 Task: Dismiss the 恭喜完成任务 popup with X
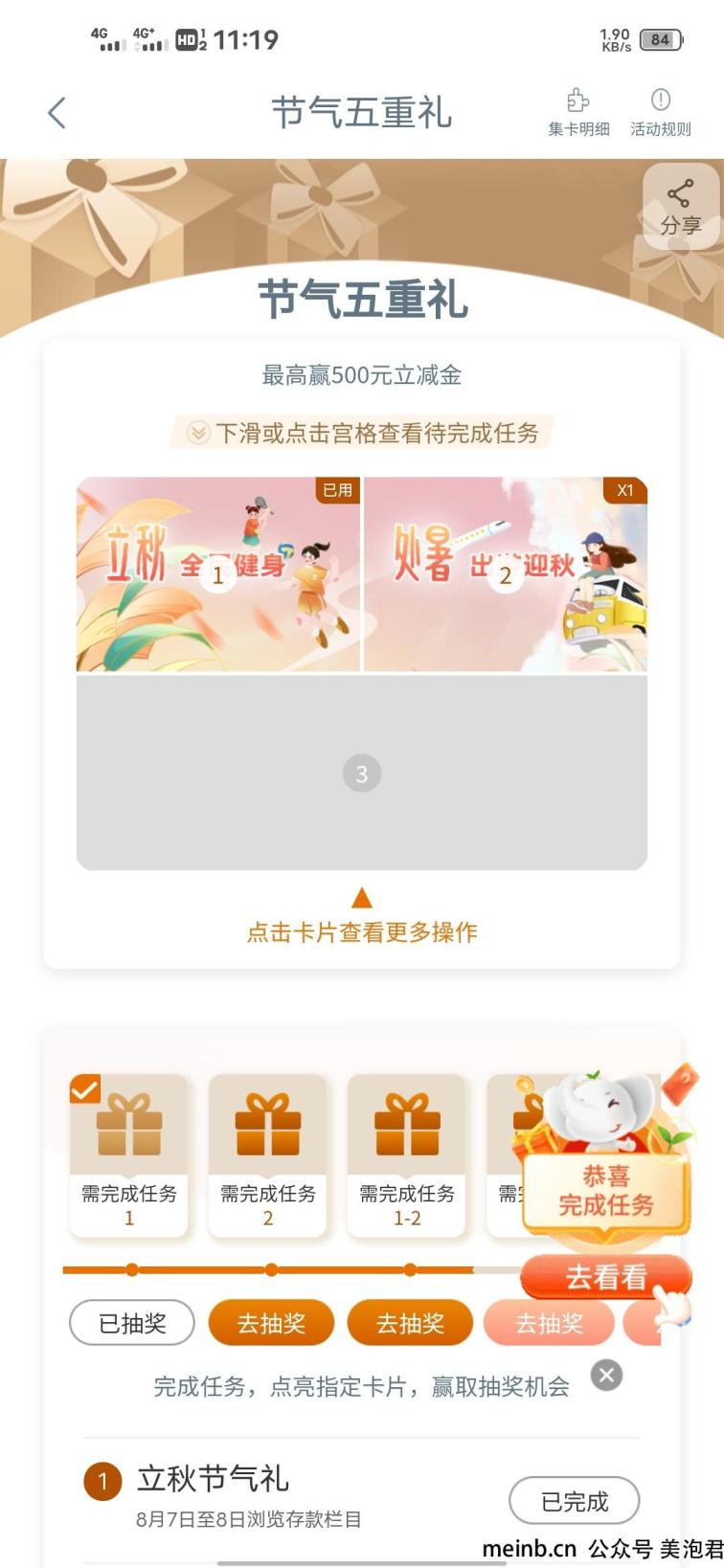click(x=606, y=1375)
